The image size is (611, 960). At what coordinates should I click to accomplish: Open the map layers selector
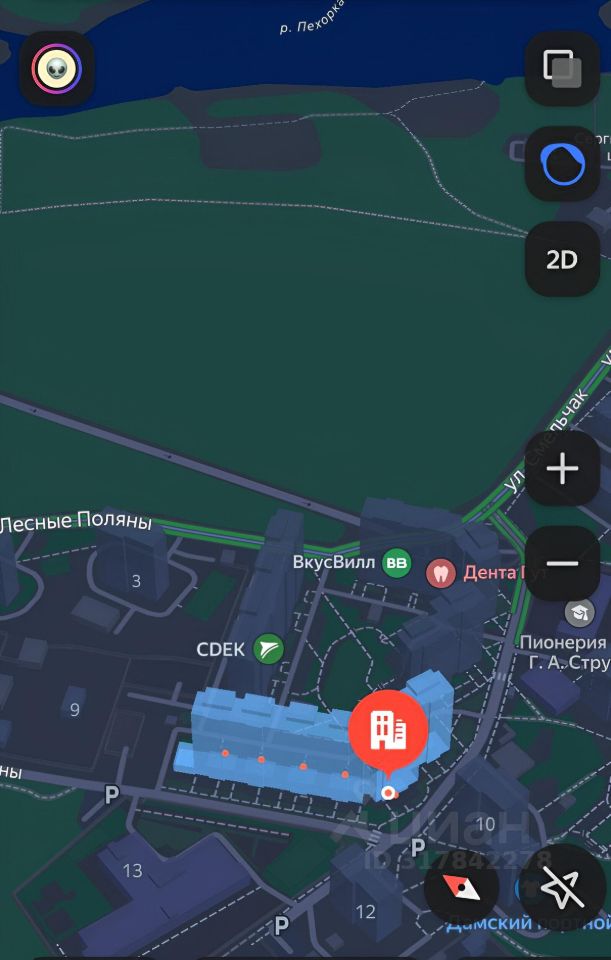point(562,68)
